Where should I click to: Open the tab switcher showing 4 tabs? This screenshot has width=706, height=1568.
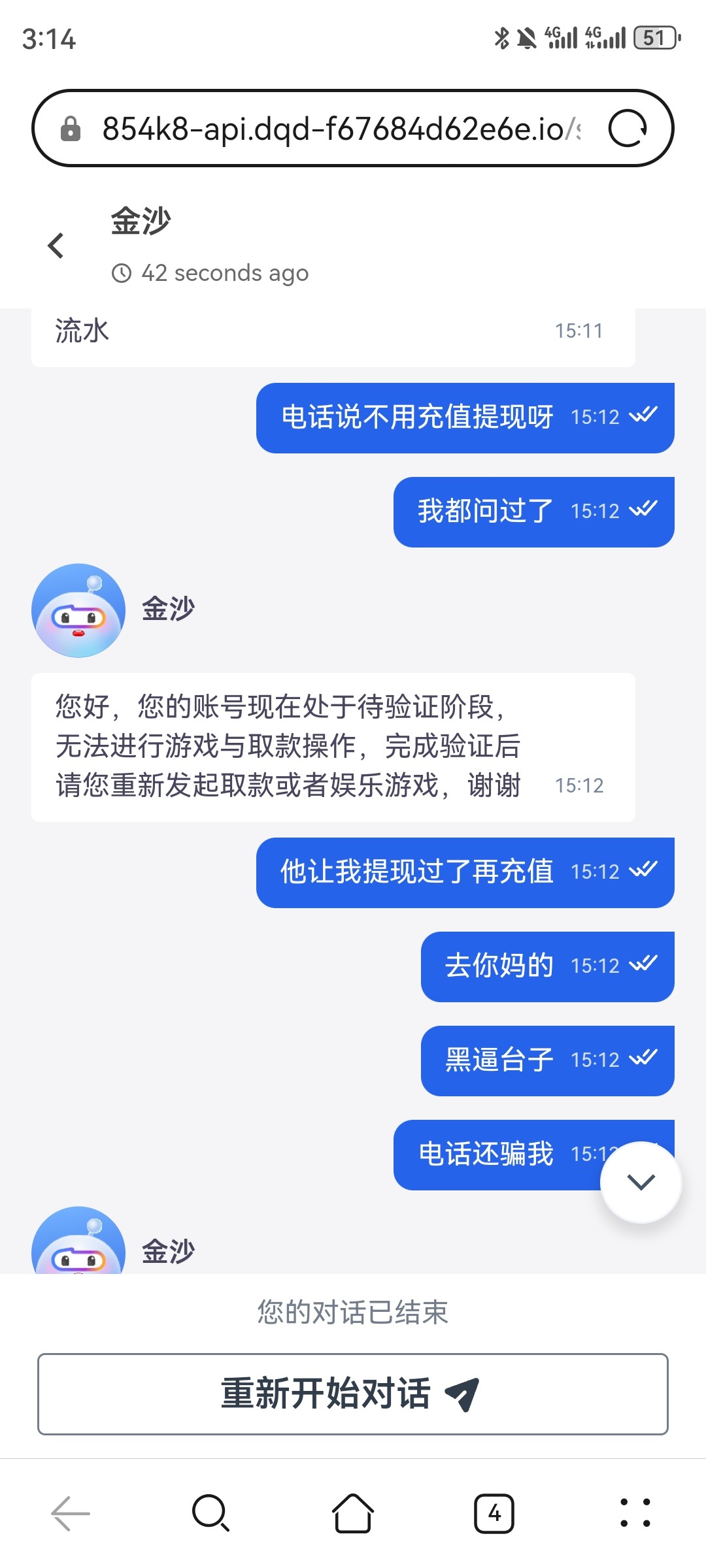494,1513
